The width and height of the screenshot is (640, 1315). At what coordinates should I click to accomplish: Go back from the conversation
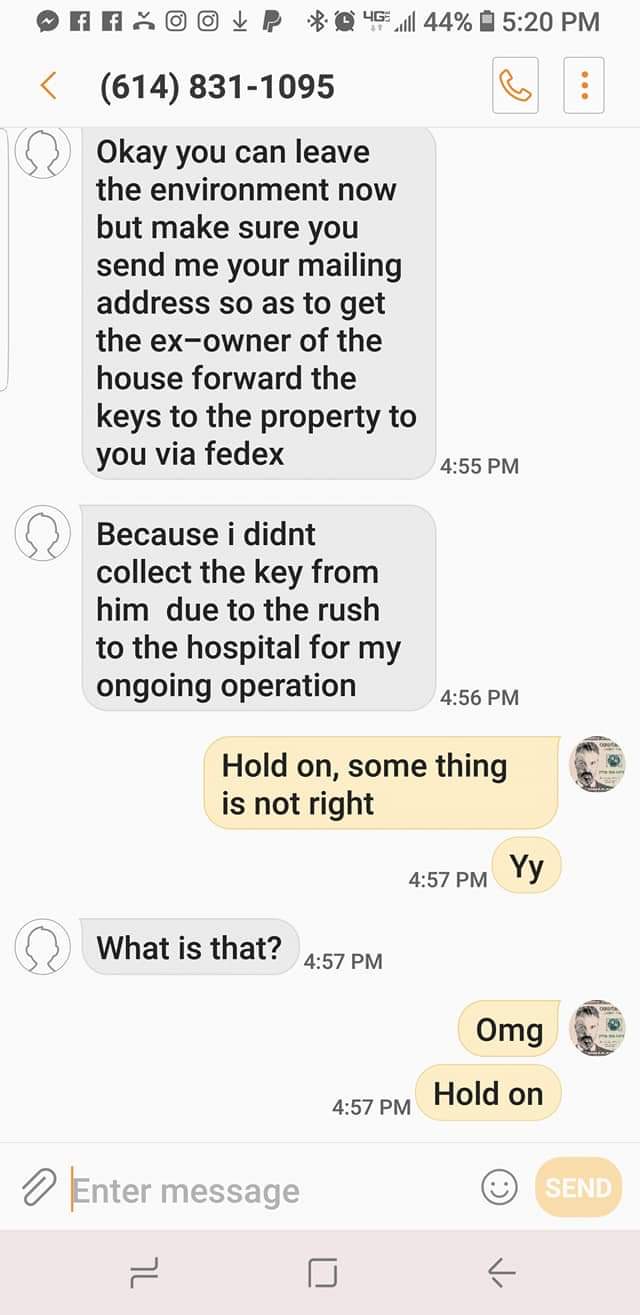click(x=47, y=87)
